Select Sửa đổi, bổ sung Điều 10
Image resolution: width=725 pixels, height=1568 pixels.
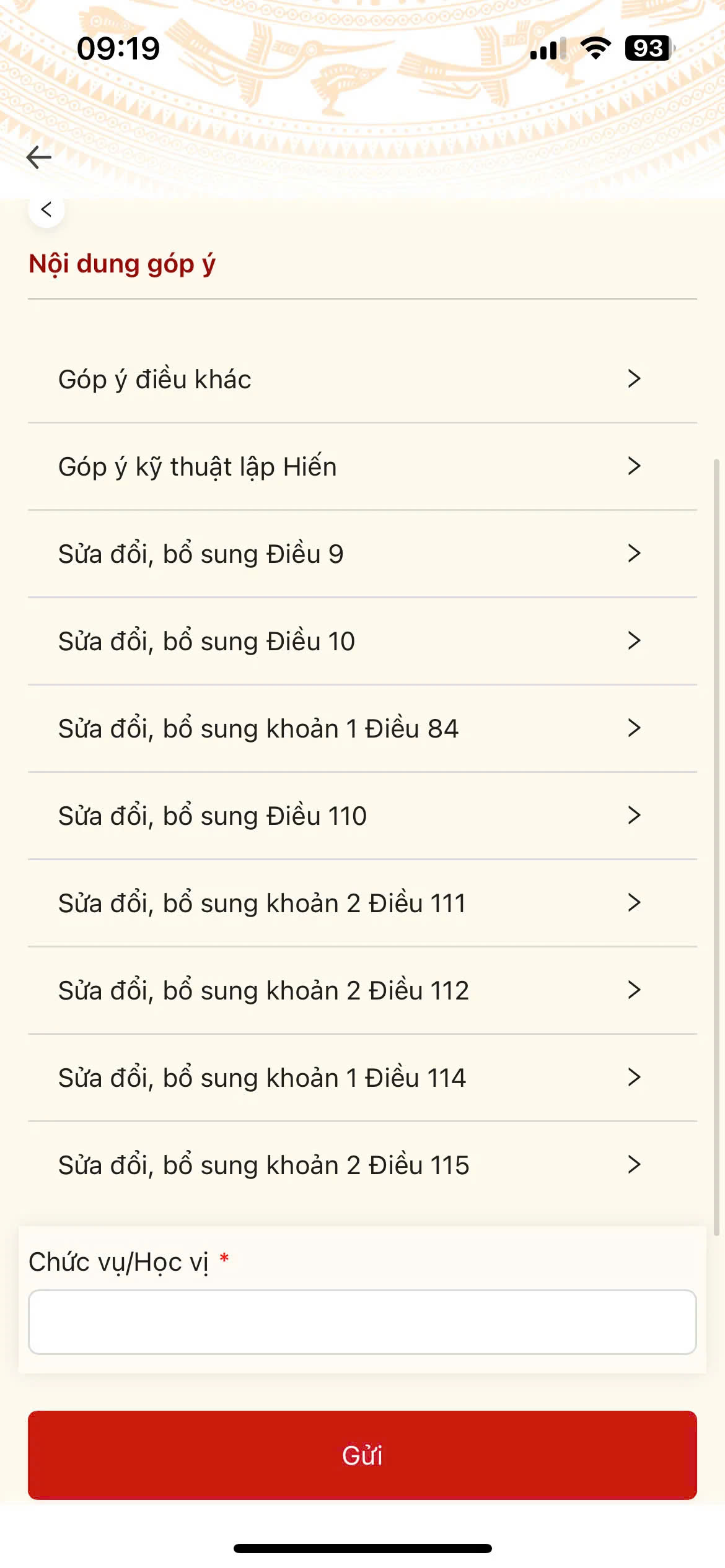click(x=362, y=641)
